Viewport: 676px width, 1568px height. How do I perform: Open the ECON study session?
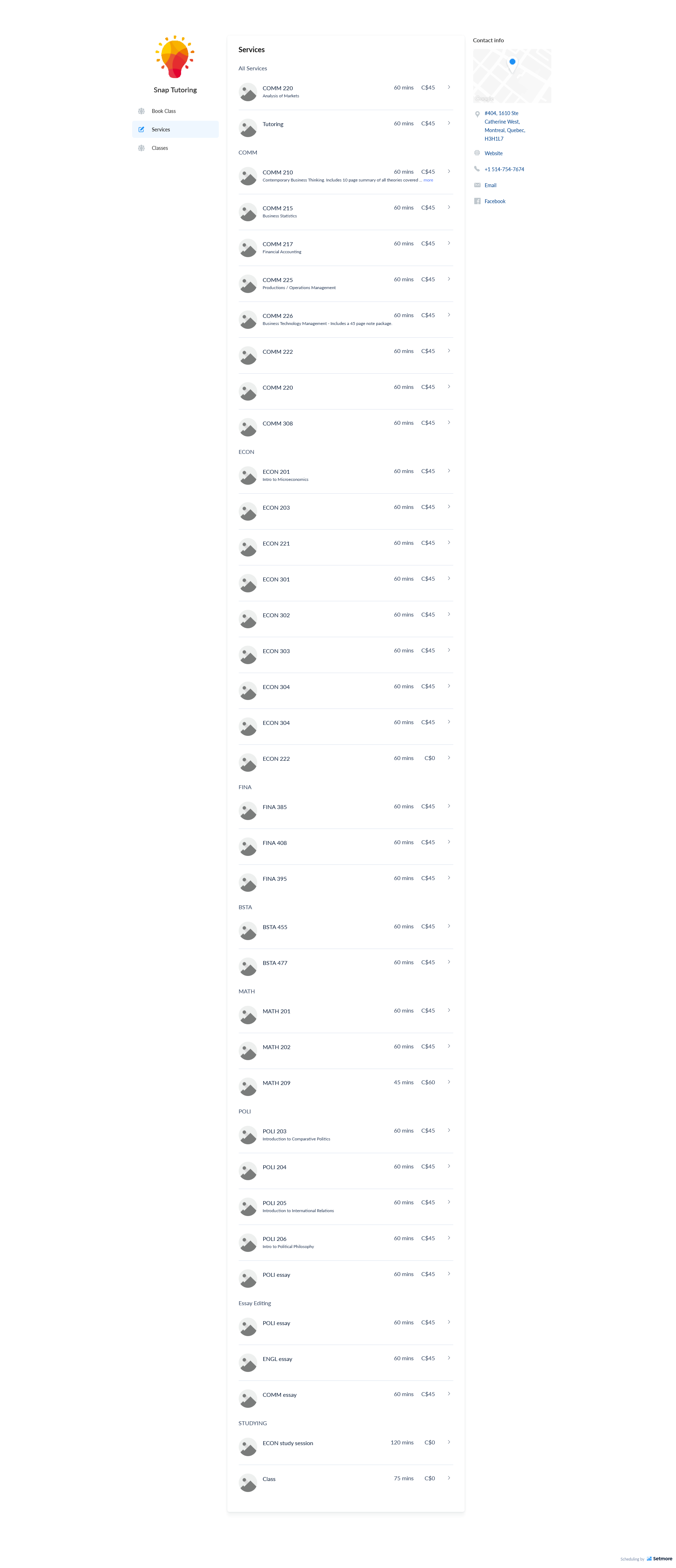pyautogui.click(x=345, y=1443)
